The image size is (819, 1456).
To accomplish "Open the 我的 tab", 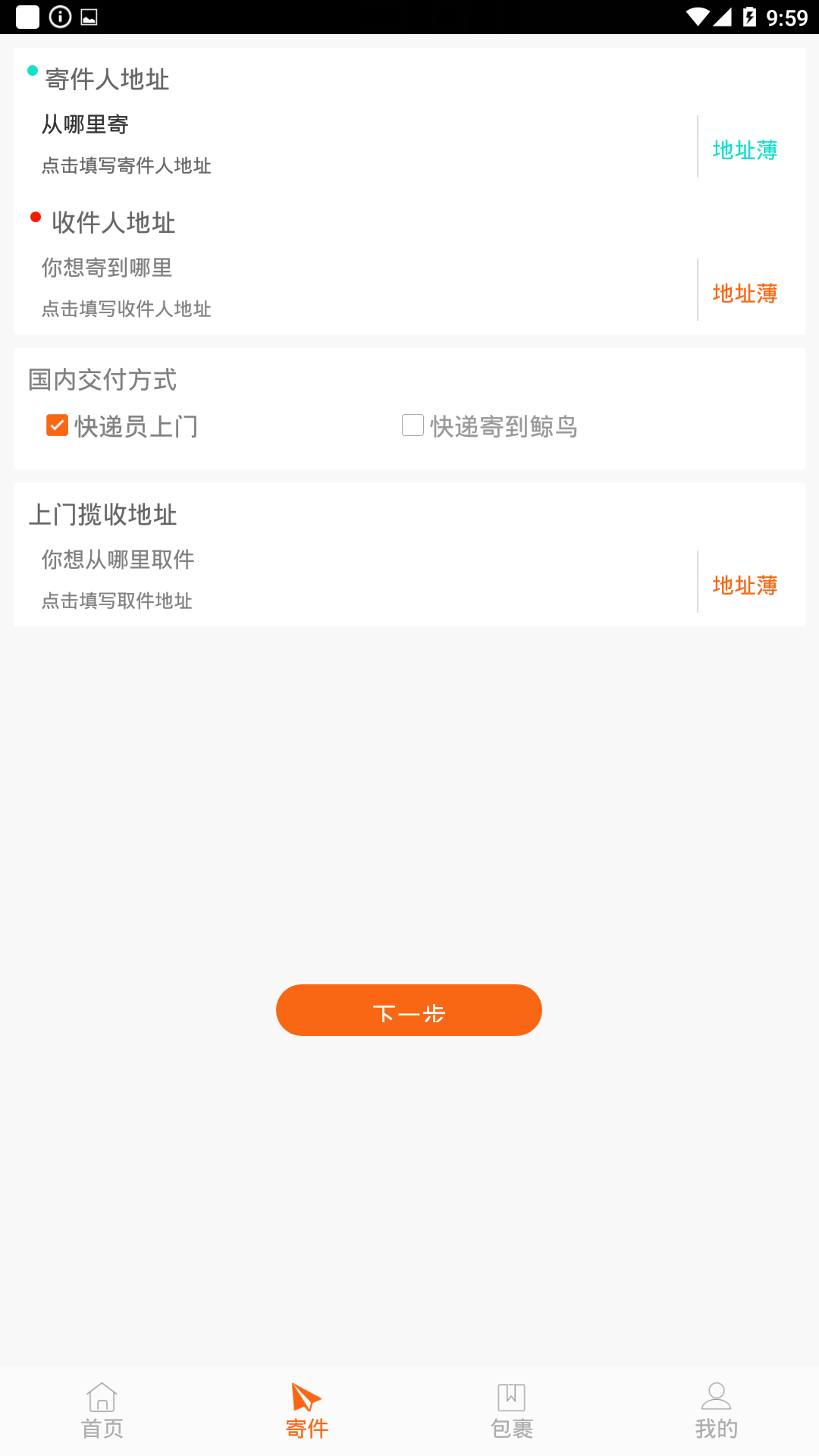I will 716,1411.
